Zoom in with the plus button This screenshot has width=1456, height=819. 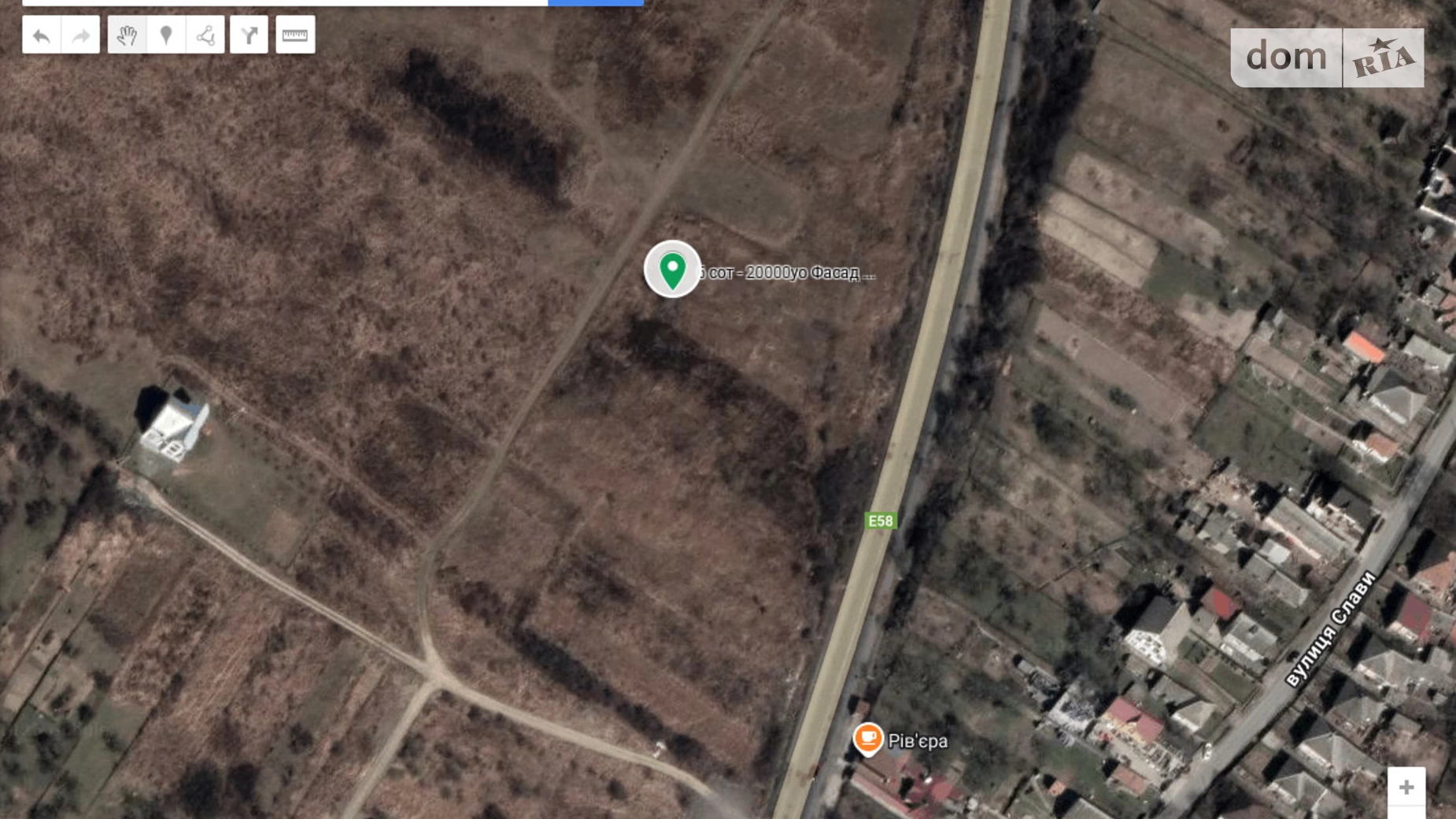[1406, 787]
